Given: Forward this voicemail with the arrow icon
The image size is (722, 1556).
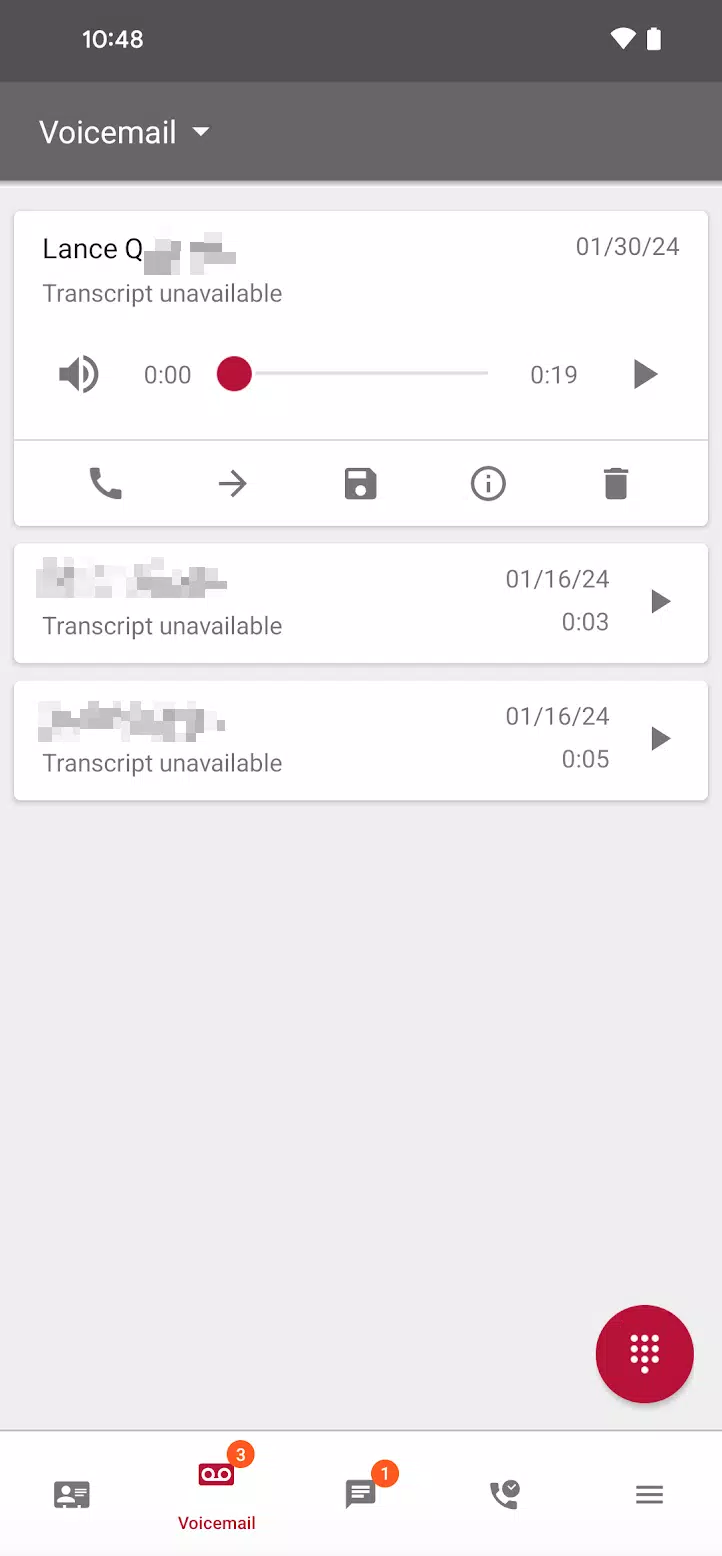Looking at the screenshot, I should coord(233,484).
